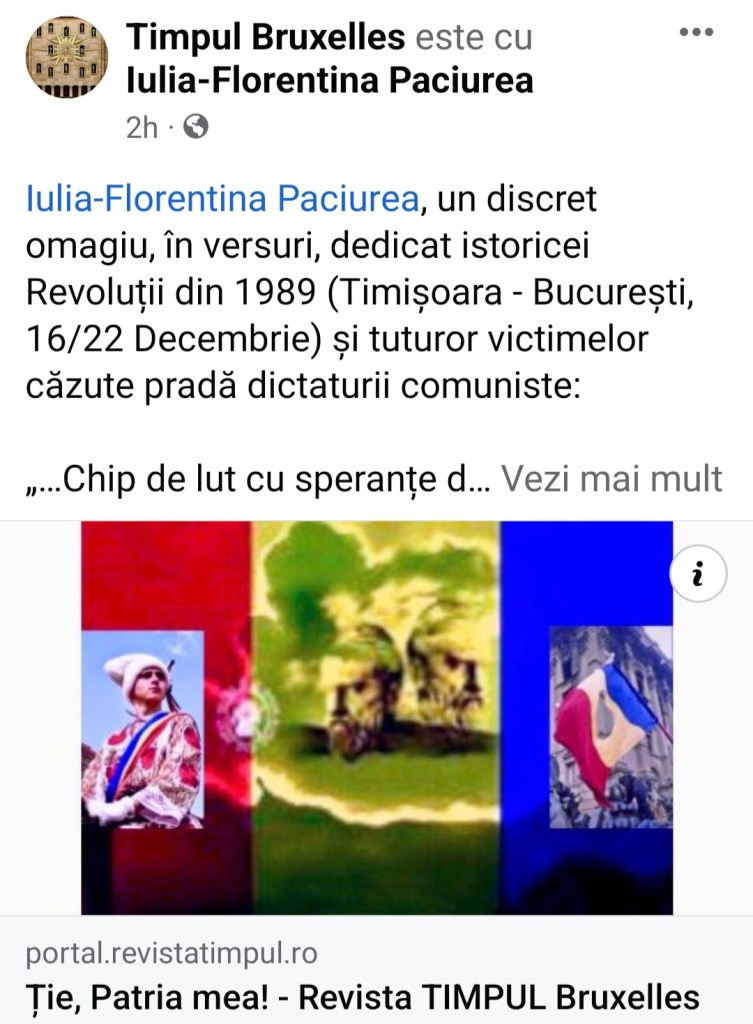Tap the blue Iulia-Florentina Paciurea mention
753x1024 pixels.
pyautogui.click(x=222, y=199)
